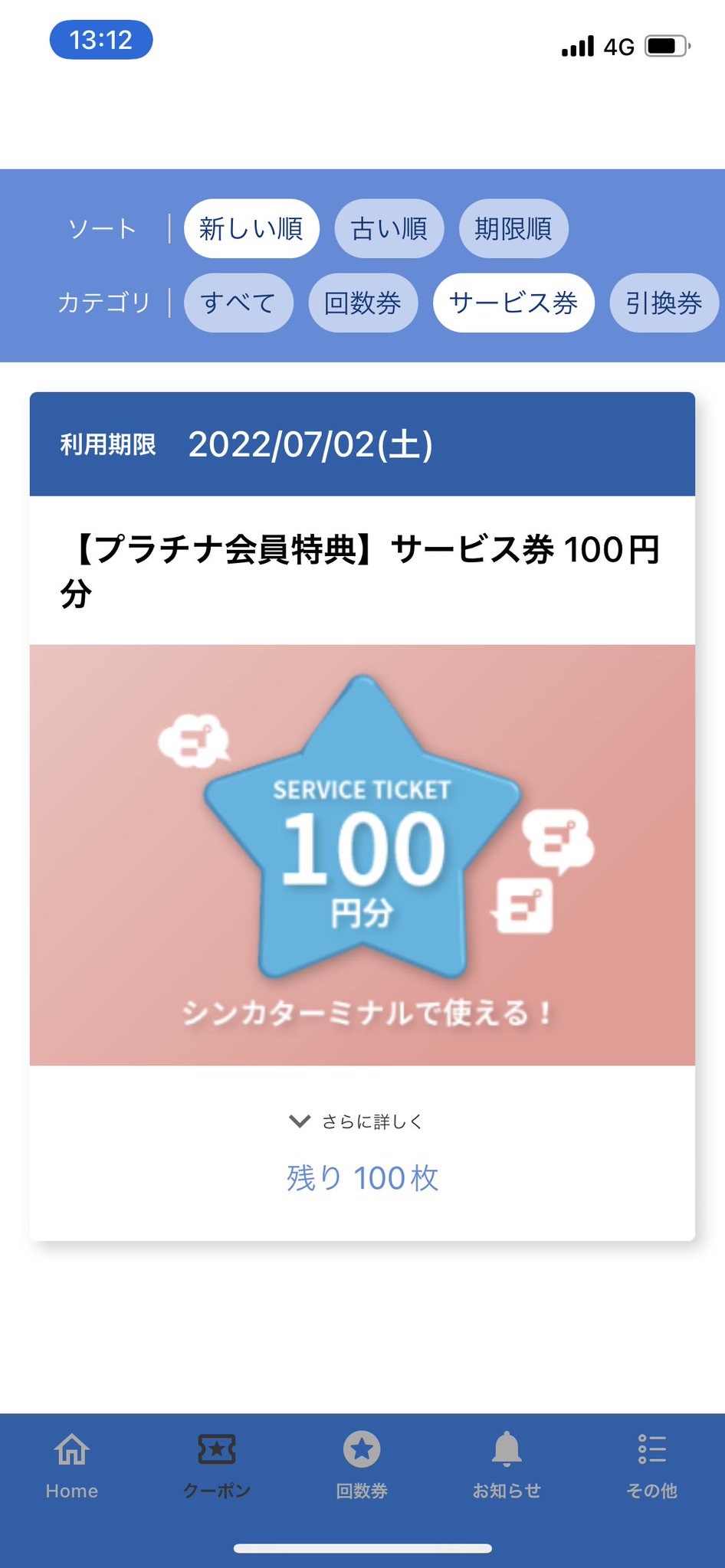Sort coupons by 新しい順
The image size is (725, 1568).
pos(251,228)
